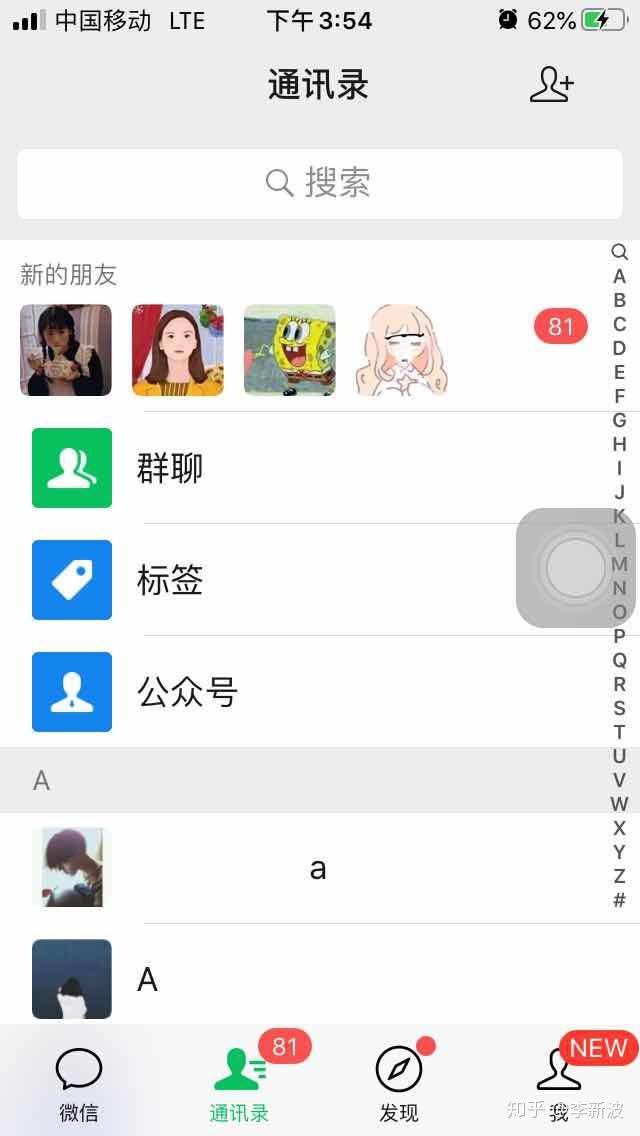Open the 公众号 official accounts row
This screenshot has height=1136, width=640.
pyautogui.click(x=304, y=692)
